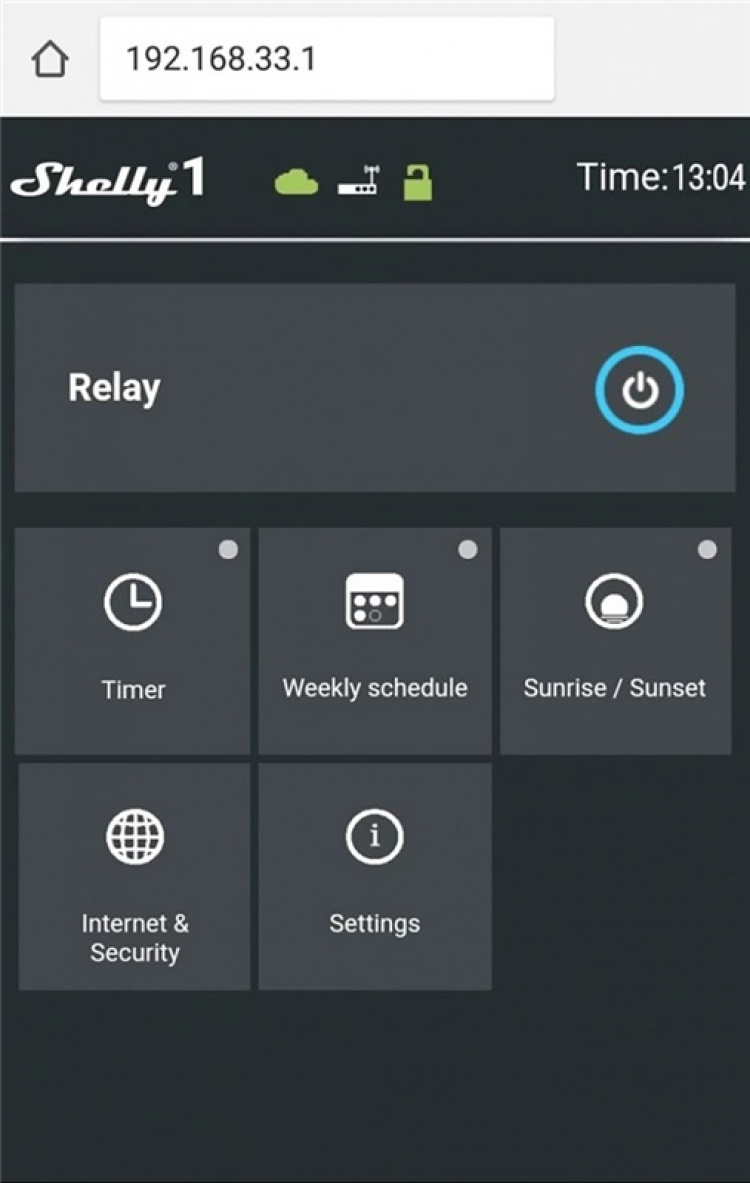Tap the browser home icon
Image resolution: width=750 pixels, height=1183 pixels.
click(50, 60)
